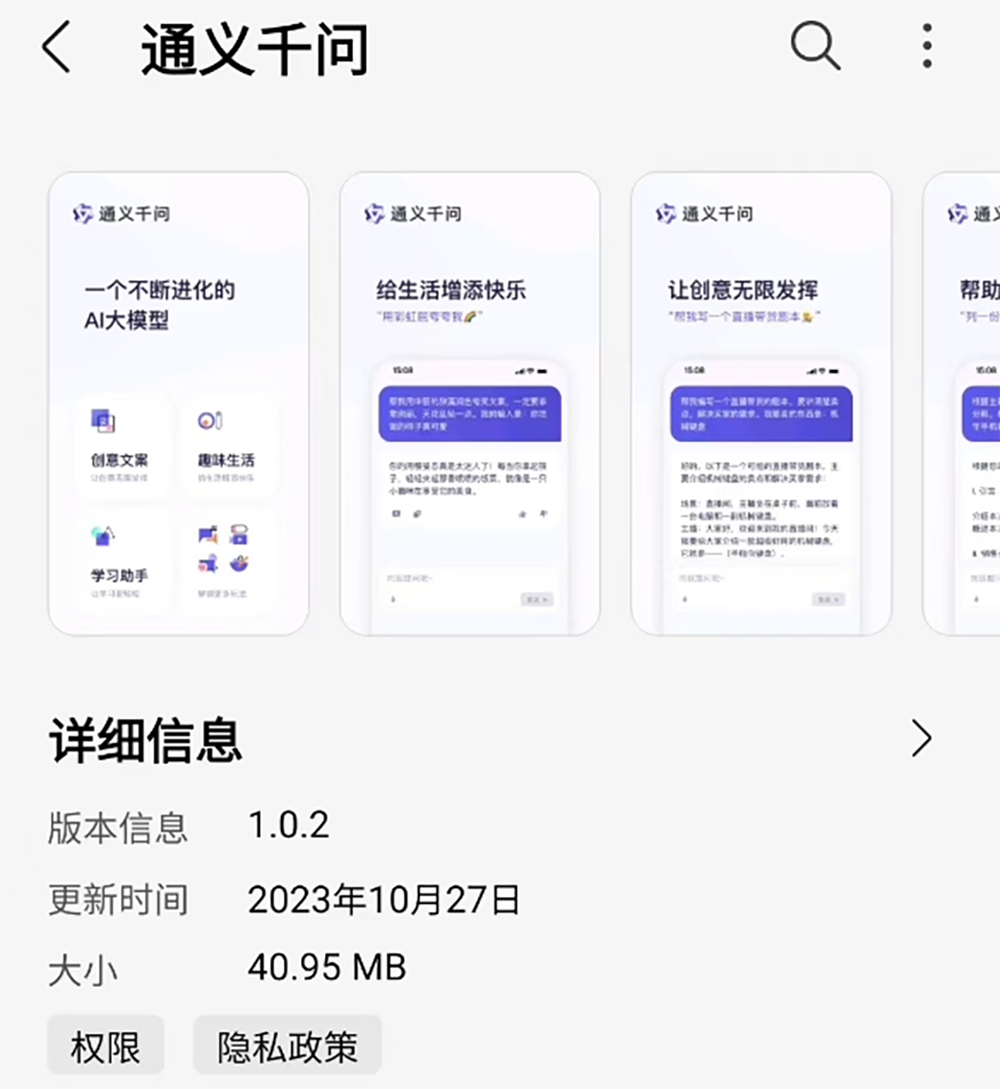Tap the 权限 chip

106,1046
